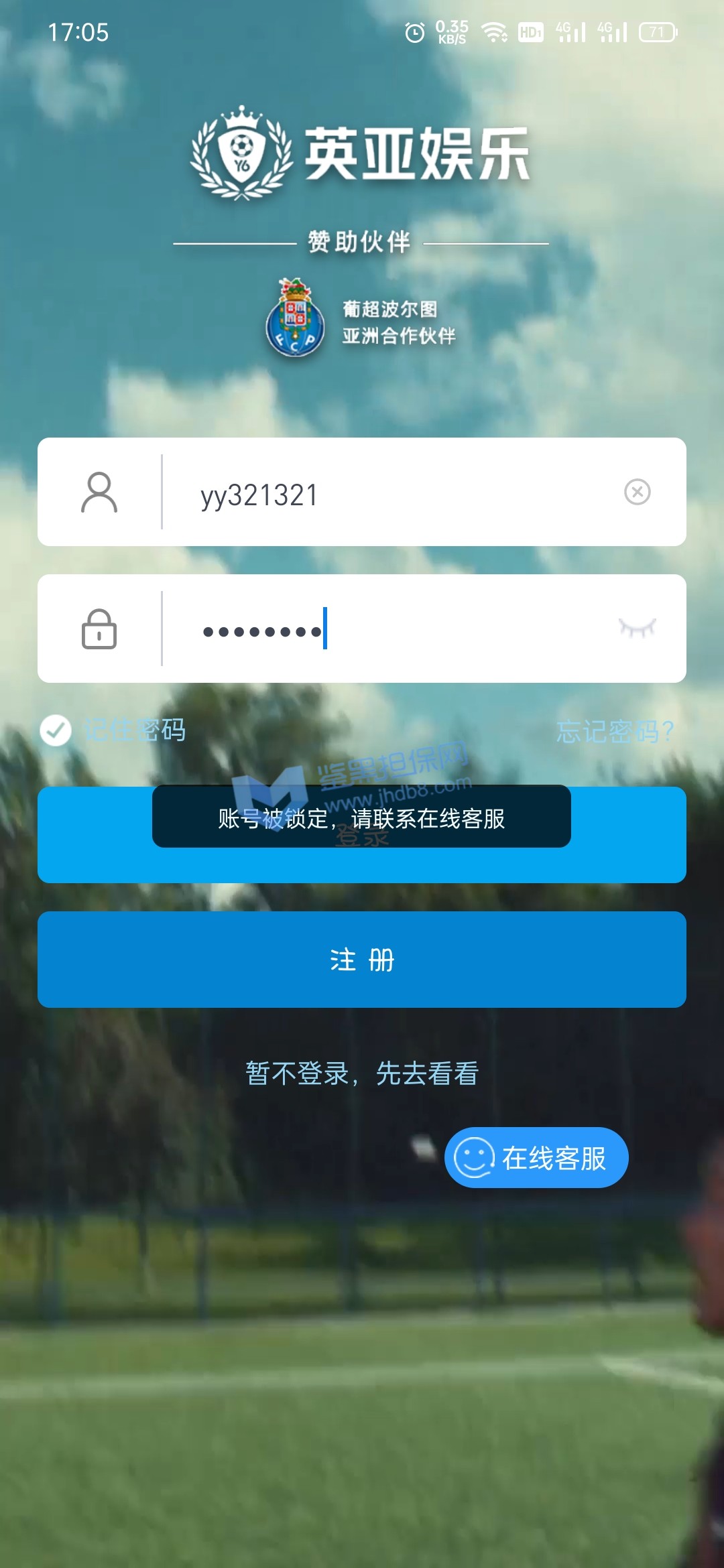Open the 忘记密码? link
This screenshot has width=724, height=1568.
tap(615, 731)
